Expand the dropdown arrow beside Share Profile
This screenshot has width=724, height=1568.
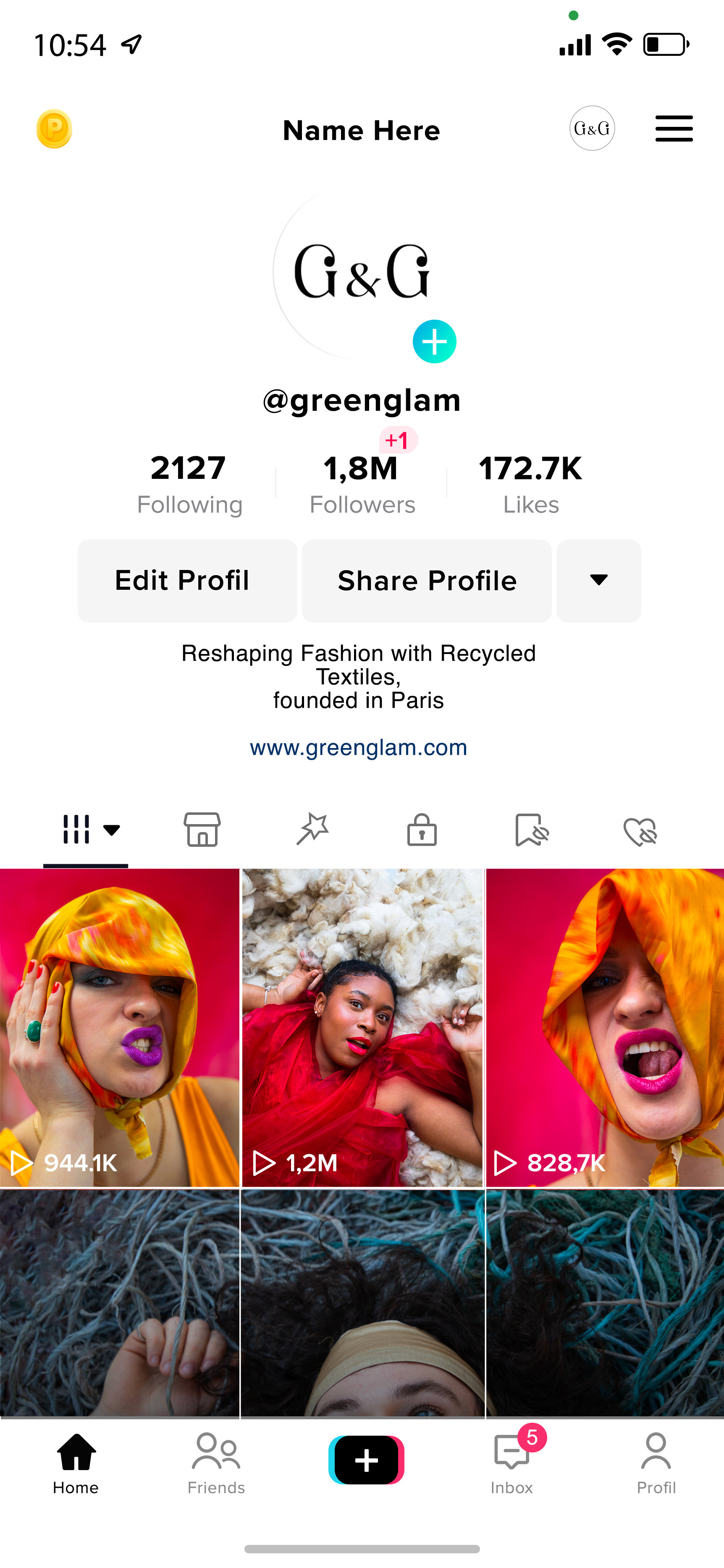599,580
